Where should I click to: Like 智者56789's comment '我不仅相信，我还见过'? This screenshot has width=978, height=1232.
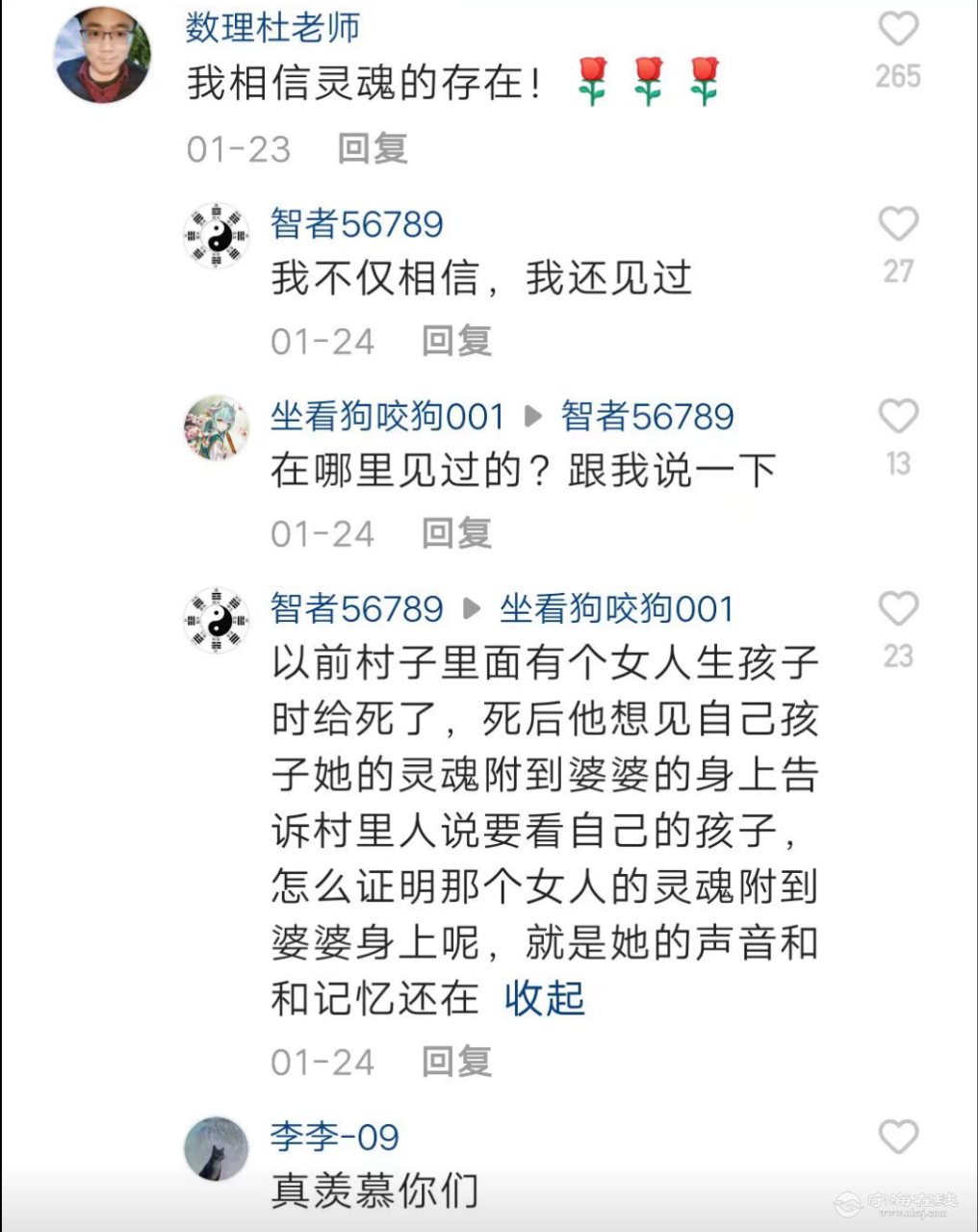pyautogui.click(x=897, y=224)
